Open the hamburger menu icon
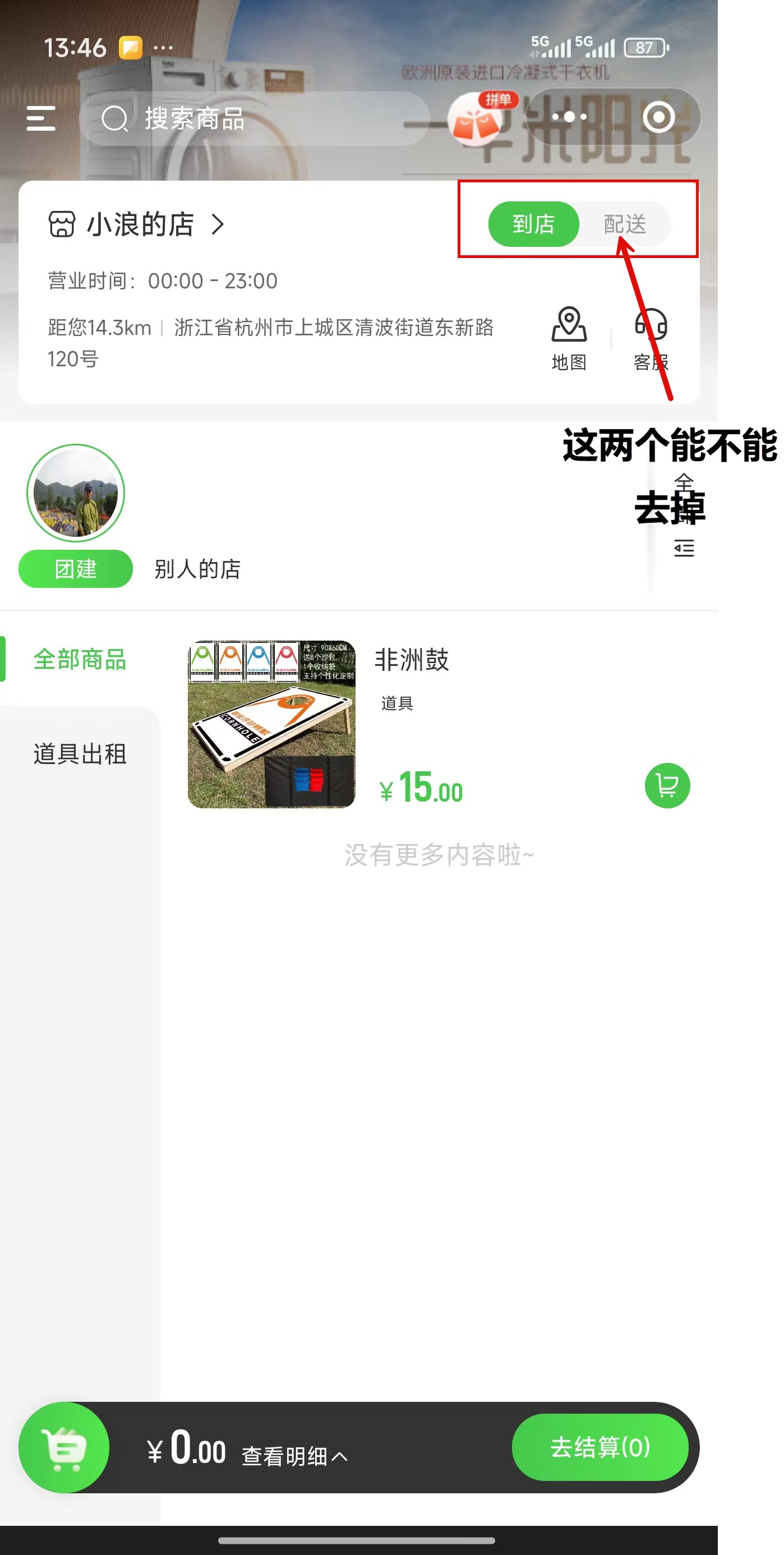The image size is (784, 1555). tap(41, 118)
